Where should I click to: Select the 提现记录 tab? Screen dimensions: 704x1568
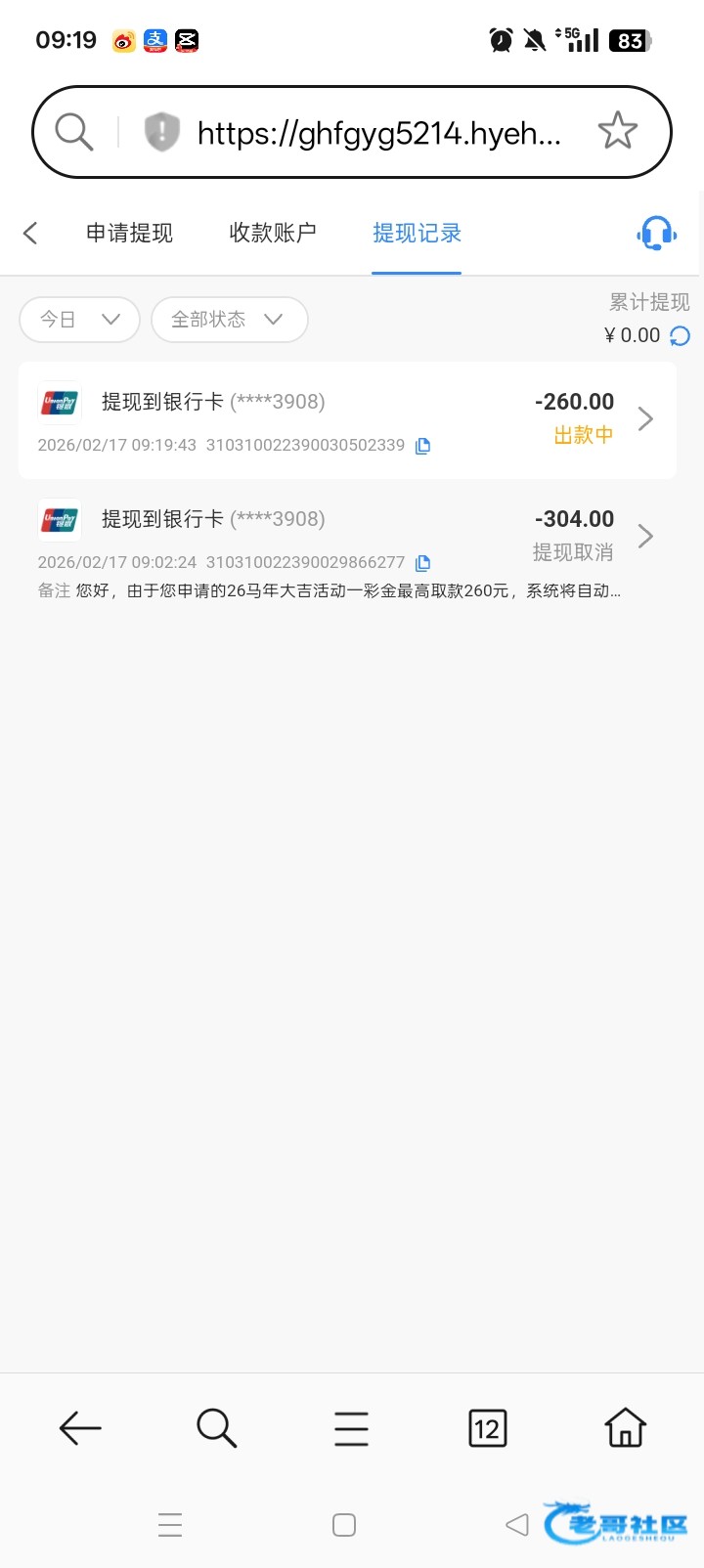click(x=417, y=233)
